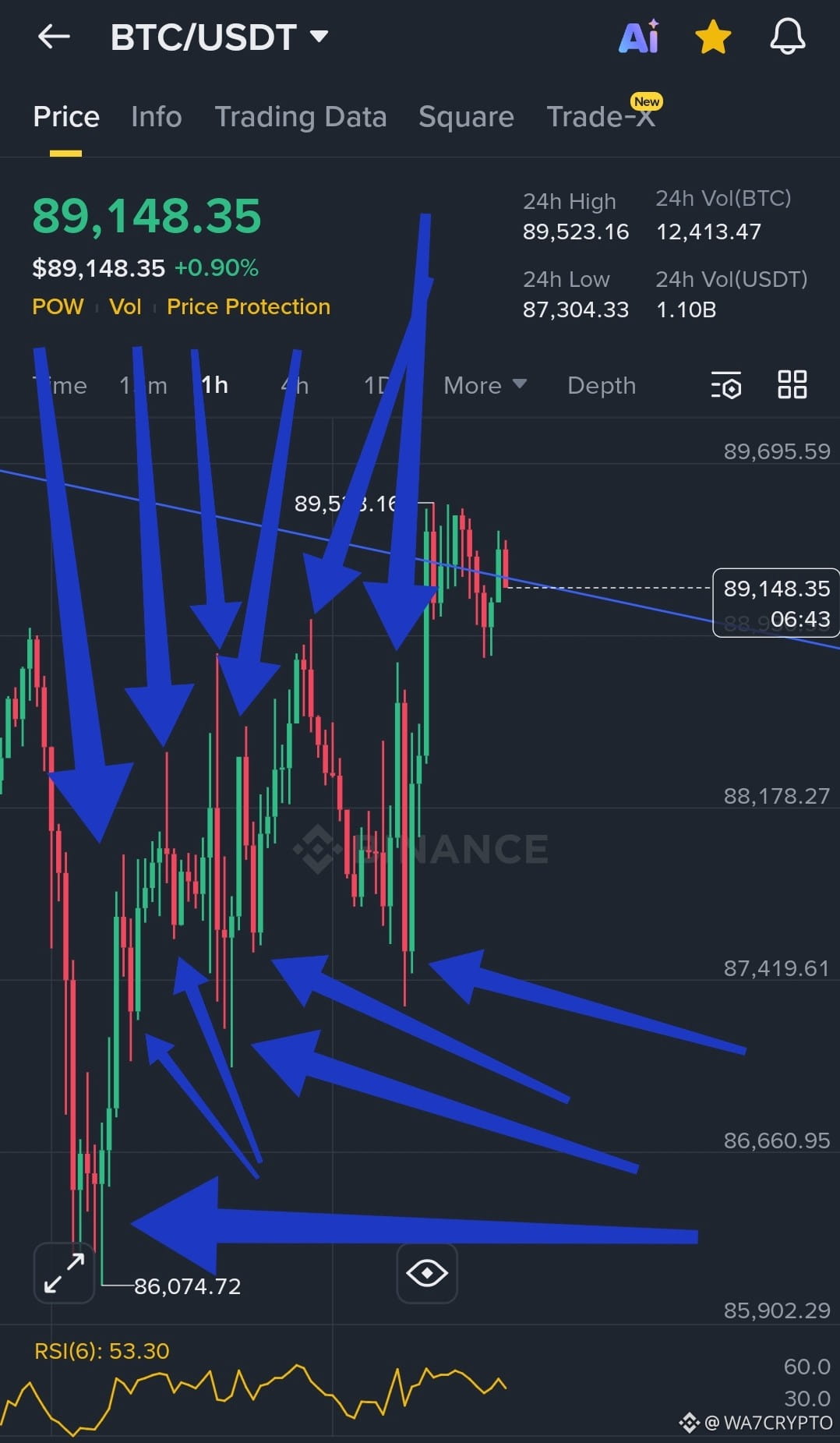This screenshot has width=840, height=1443.
Task: Go back using the top arrow
Action: point(54,37)
